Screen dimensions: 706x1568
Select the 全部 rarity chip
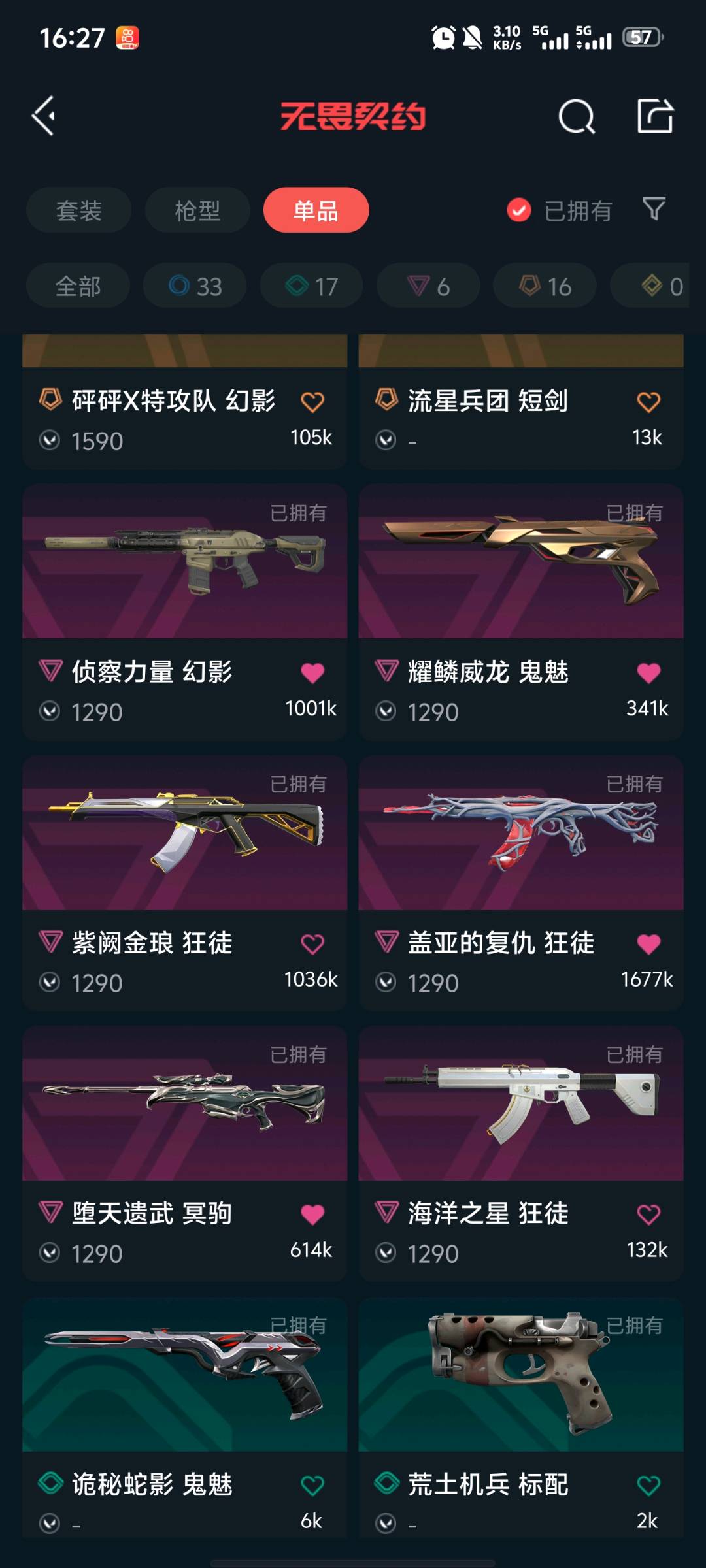(78, 286)
